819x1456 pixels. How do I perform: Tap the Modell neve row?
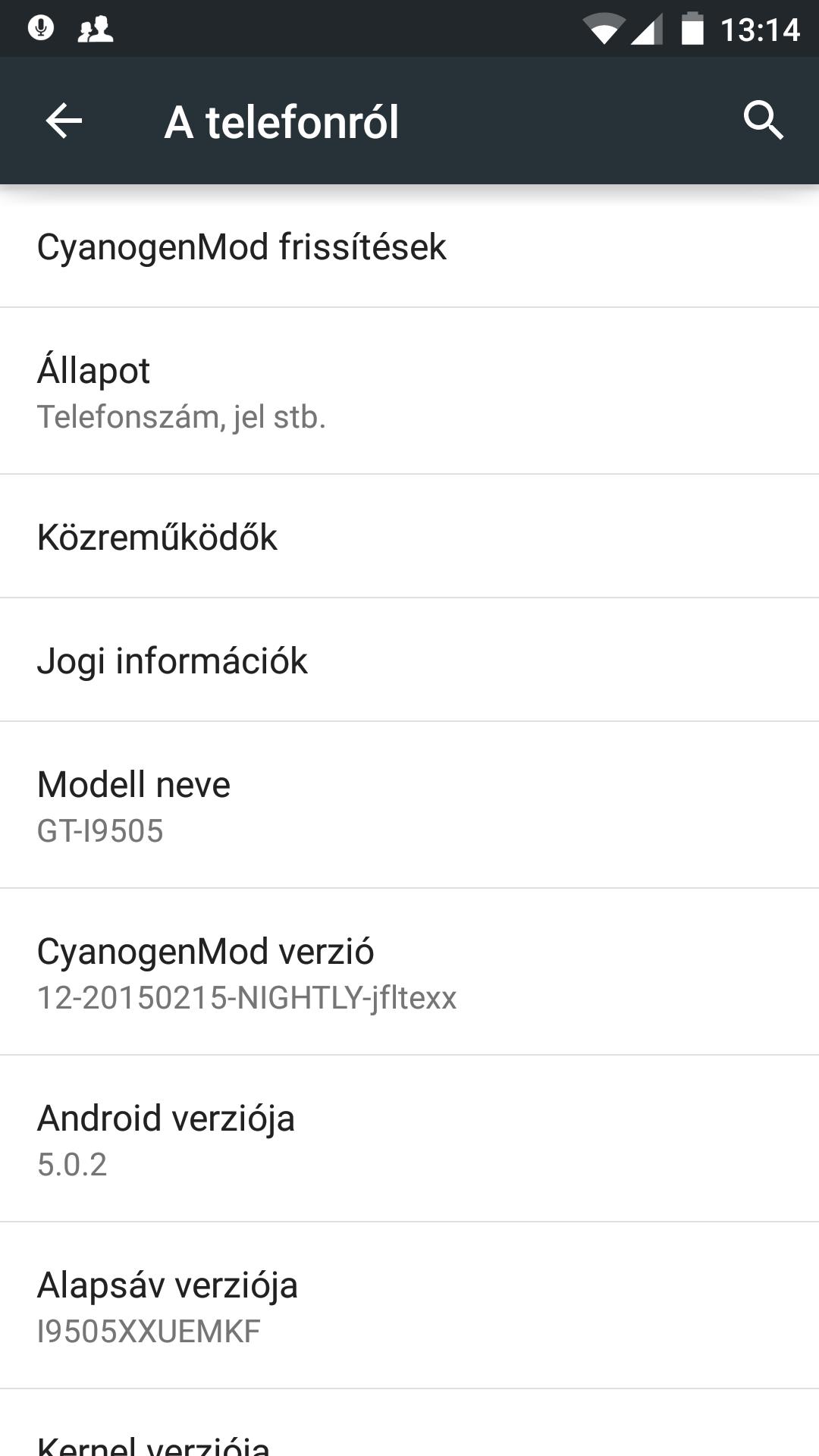[409, 805]
